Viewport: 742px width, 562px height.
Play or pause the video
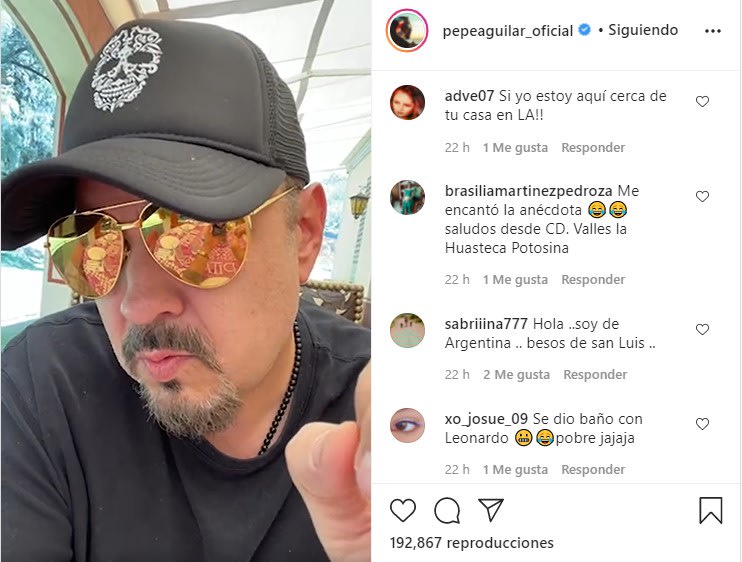click(185, 280)
